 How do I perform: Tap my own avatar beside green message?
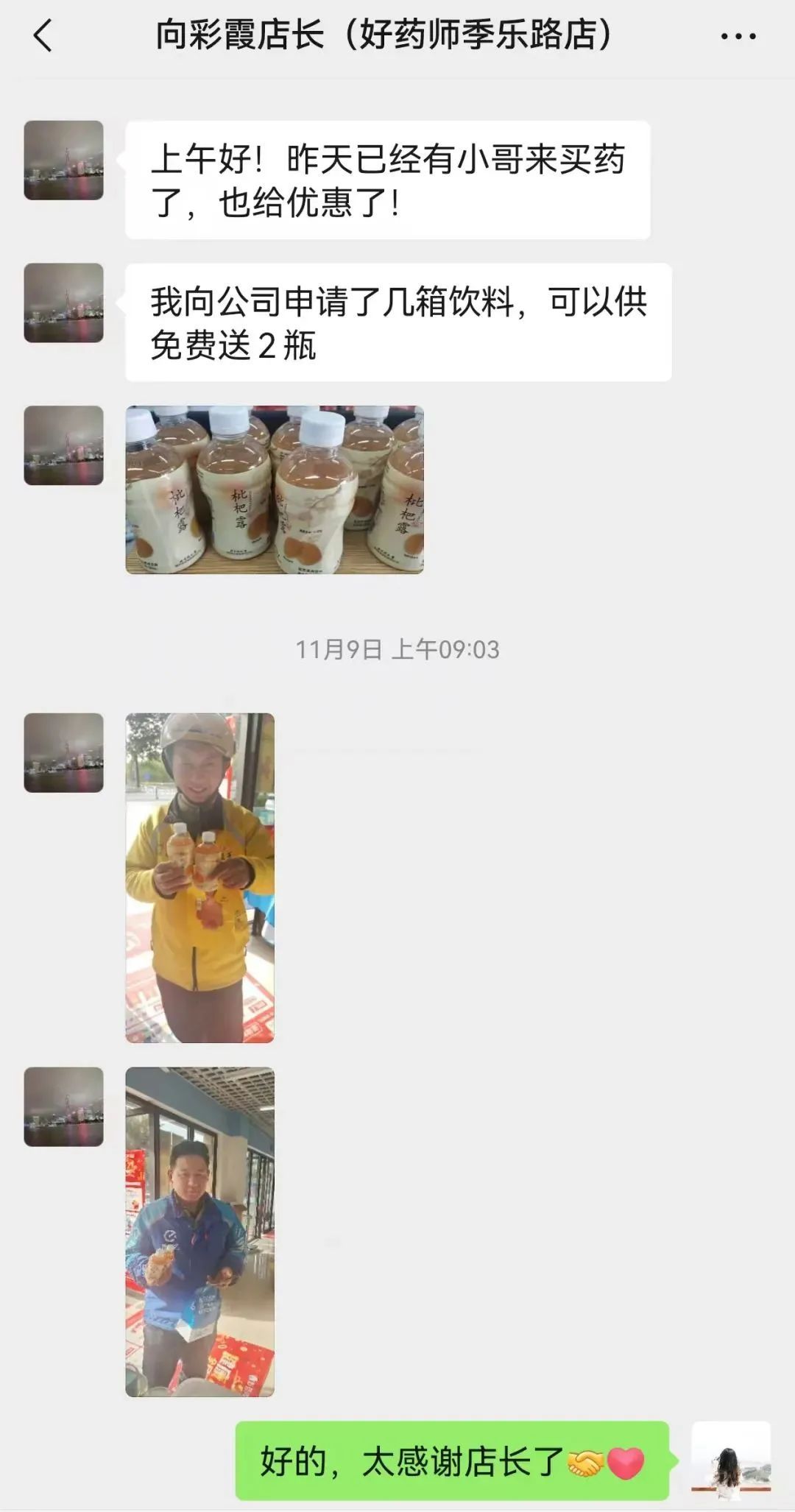(x=730, y=1460)
